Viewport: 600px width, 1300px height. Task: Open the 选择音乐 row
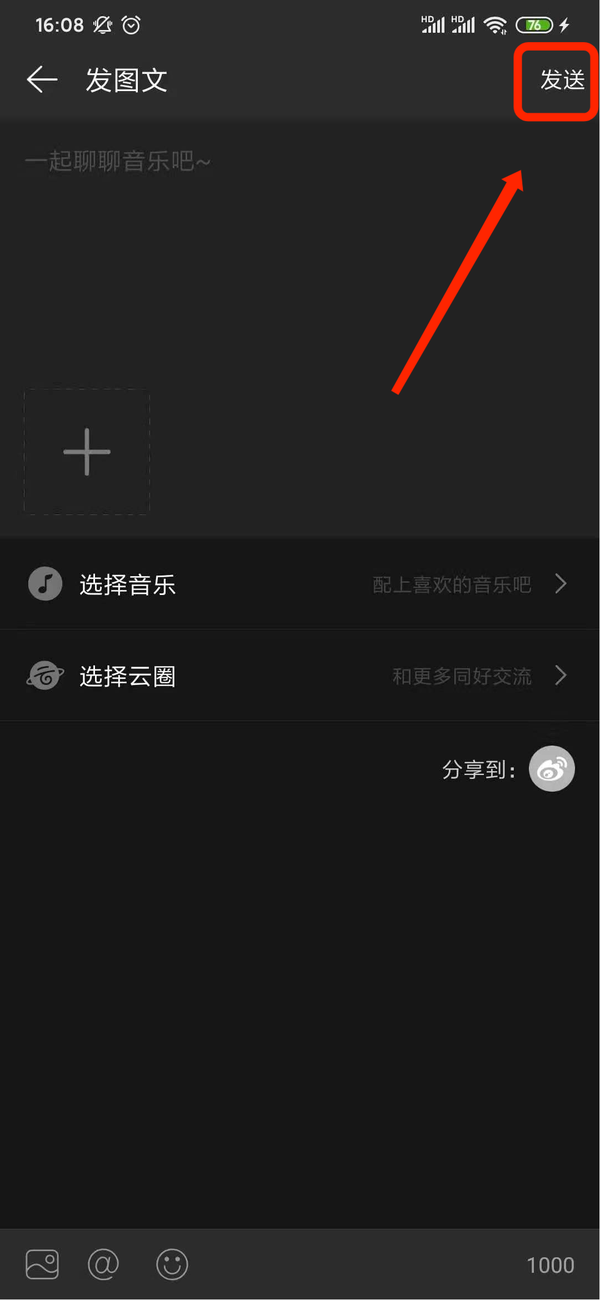[x=300, y=584]
